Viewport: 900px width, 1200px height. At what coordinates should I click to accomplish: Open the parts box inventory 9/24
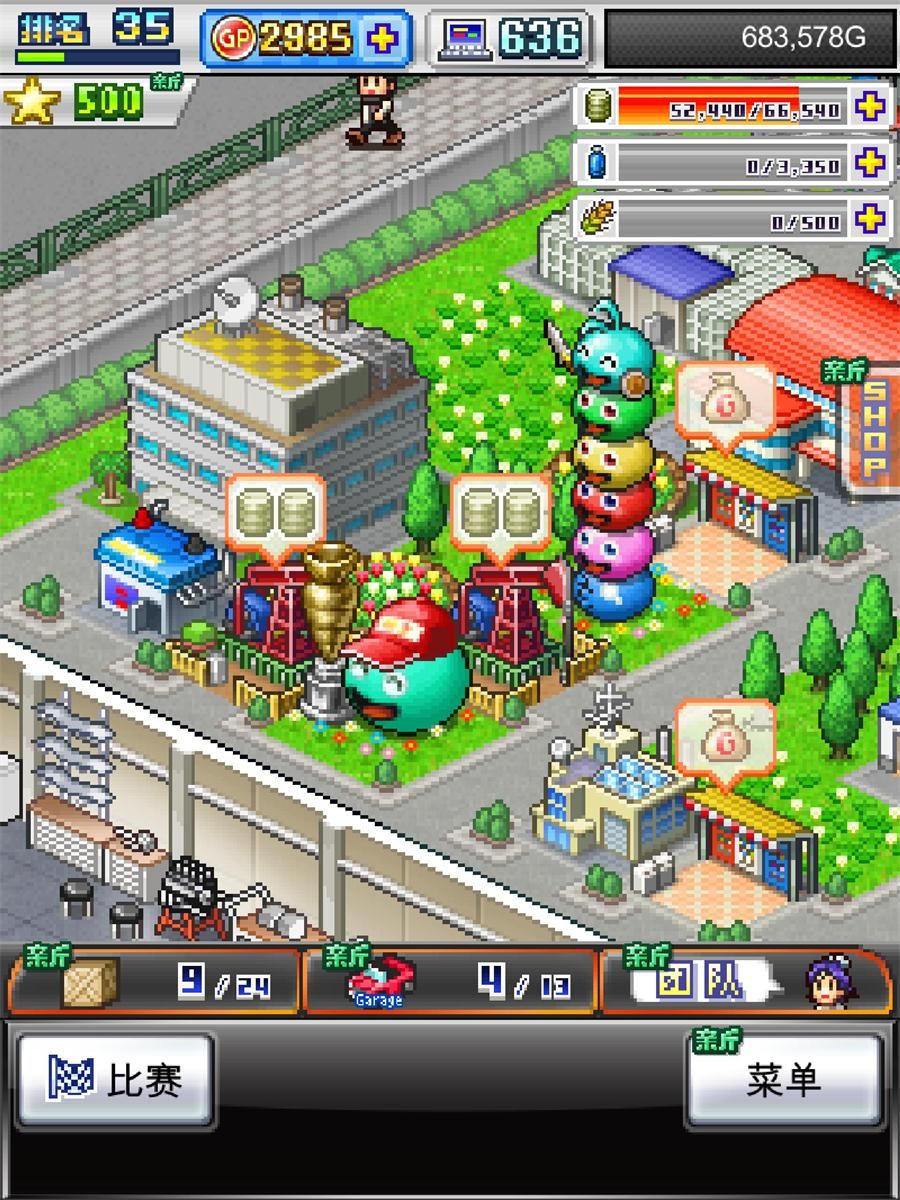(x=155, y=982)
